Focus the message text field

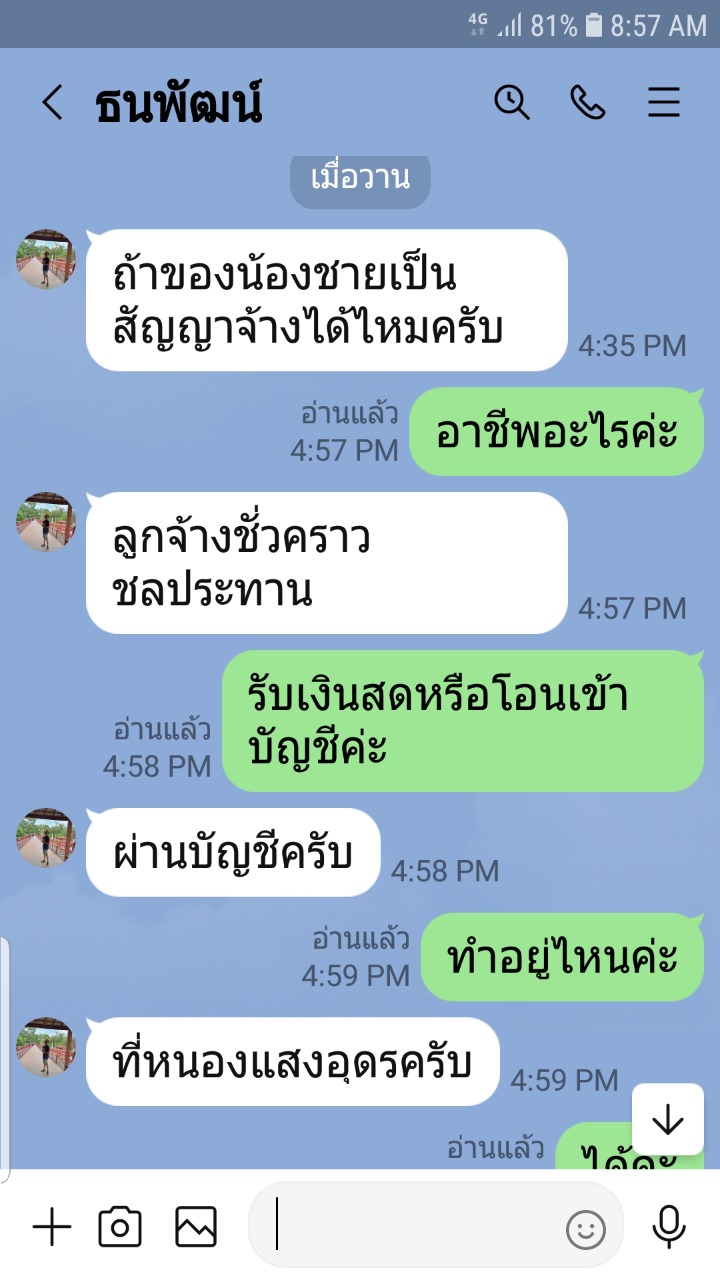point(410,1226)
